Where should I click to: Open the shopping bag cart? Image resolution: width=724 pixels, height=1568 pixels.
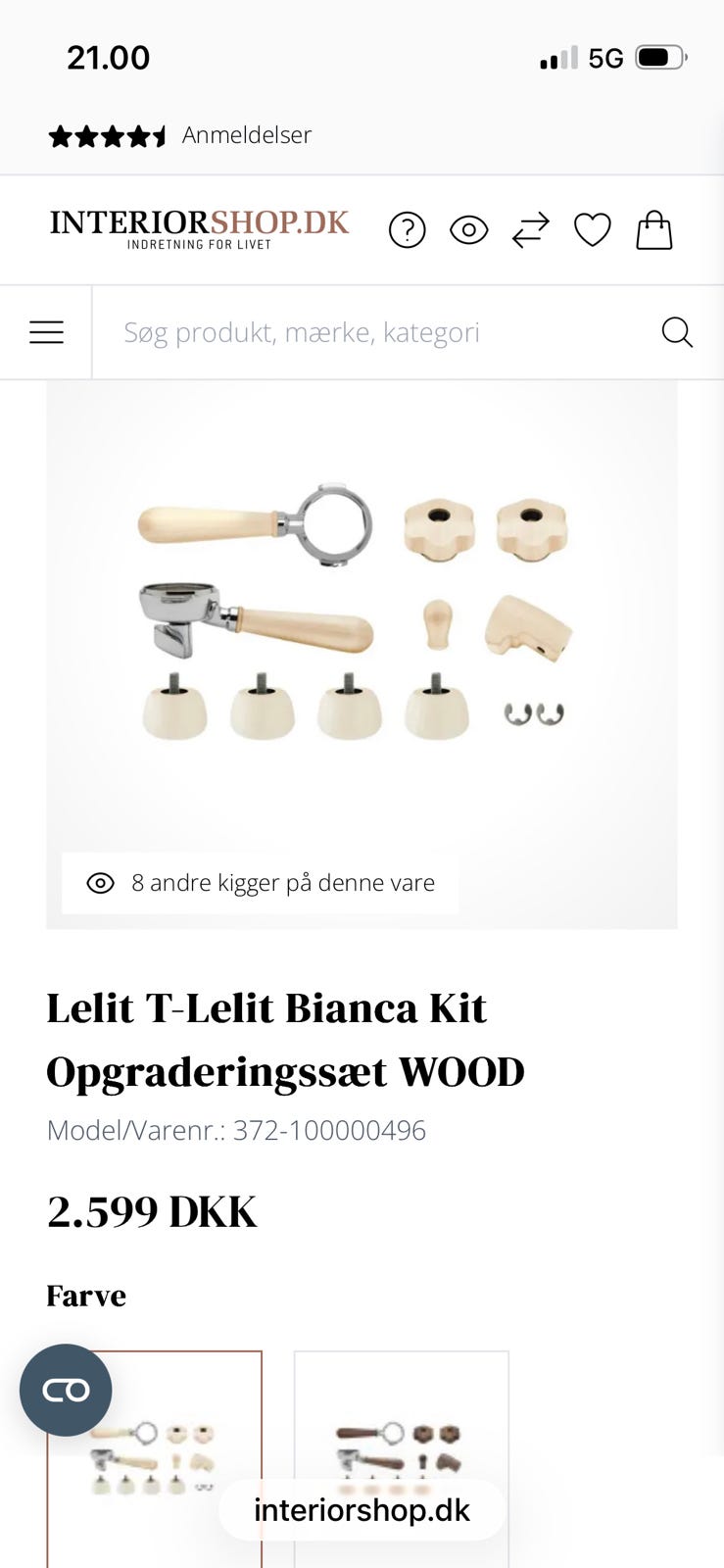654,230
